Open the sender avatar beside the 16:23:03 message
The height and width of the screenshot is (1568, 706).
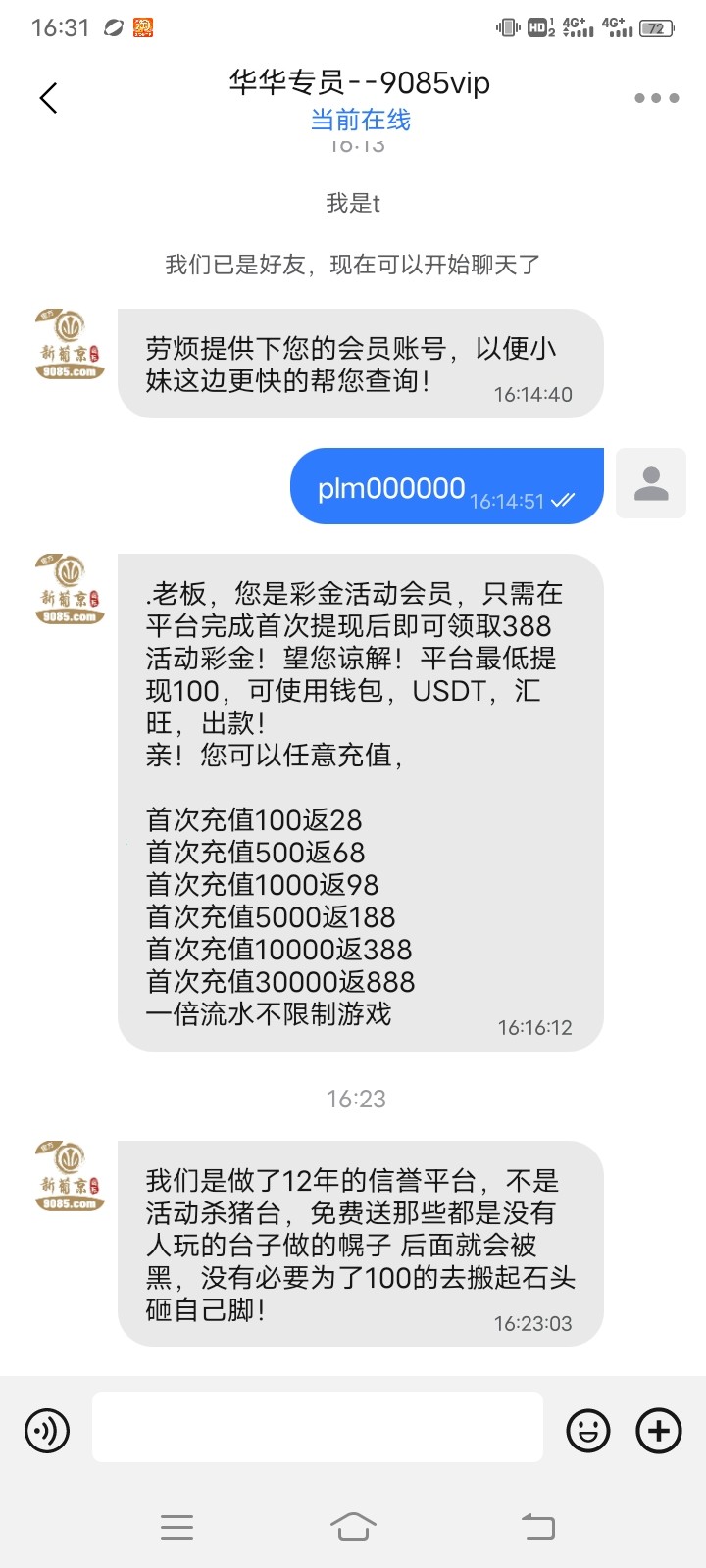(70, 1177)
